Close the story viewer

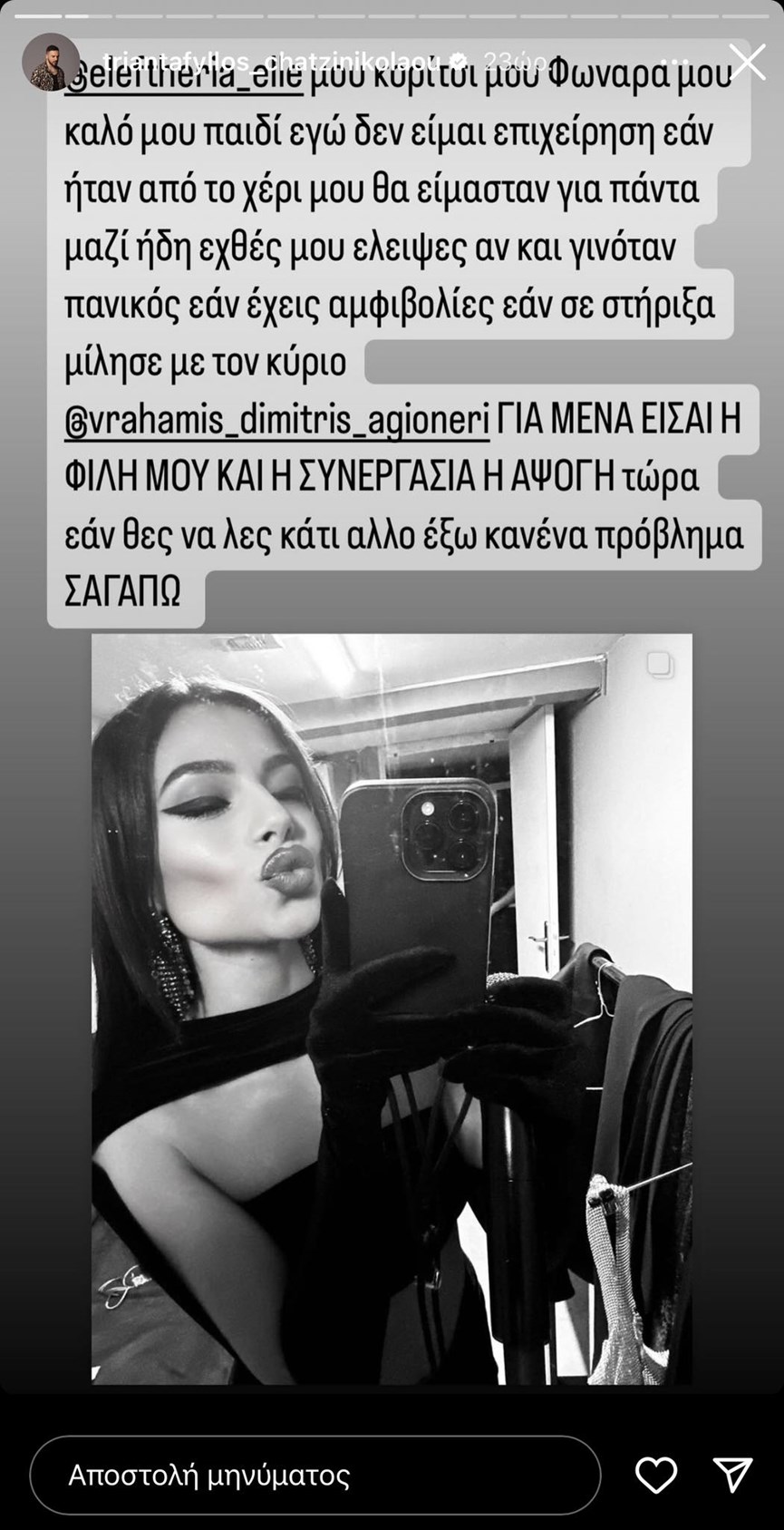point(746,62)
